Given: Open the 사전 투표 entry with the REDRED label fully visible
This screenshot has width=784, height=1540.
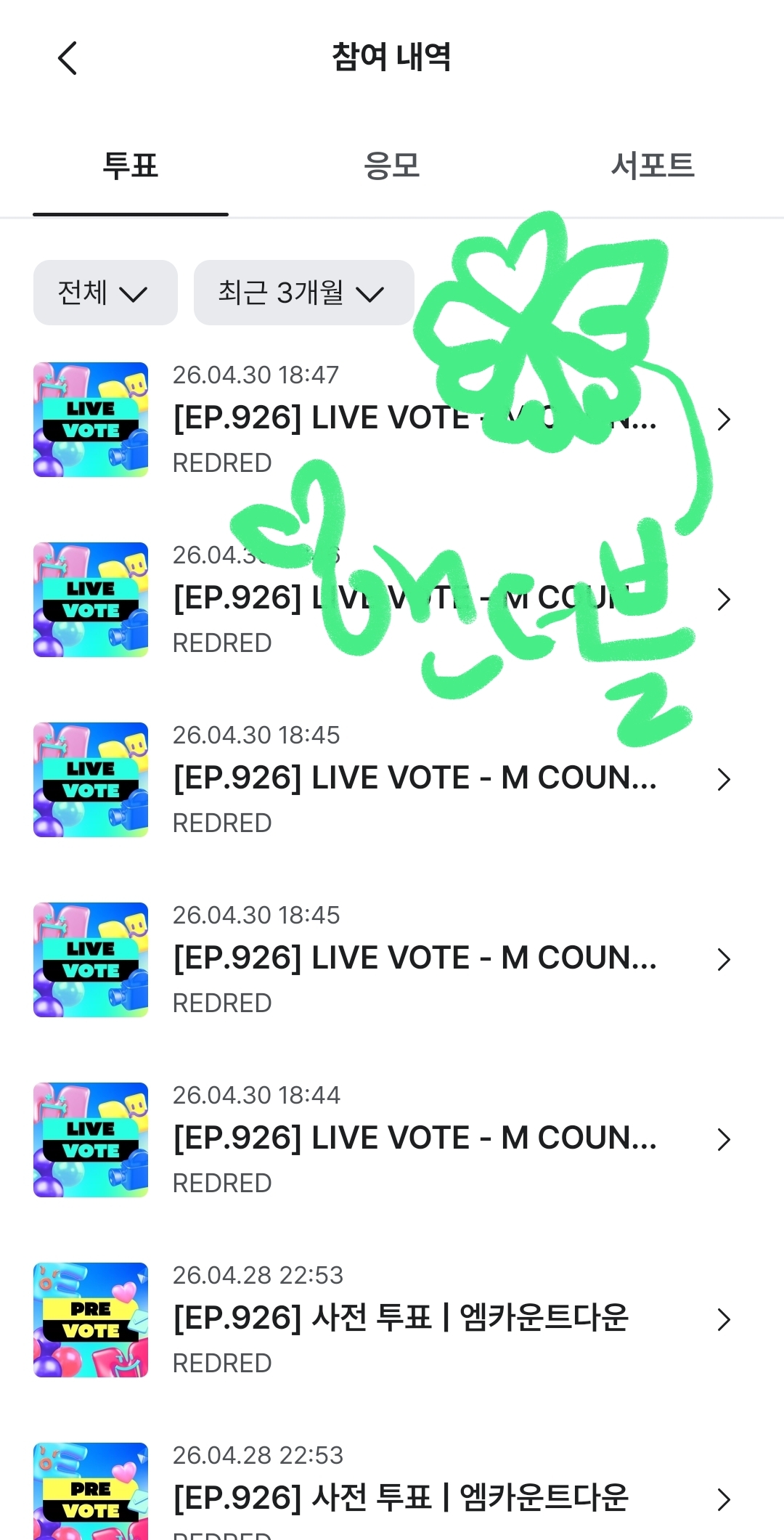Looking at the screenshot, I should point(392,1320).
